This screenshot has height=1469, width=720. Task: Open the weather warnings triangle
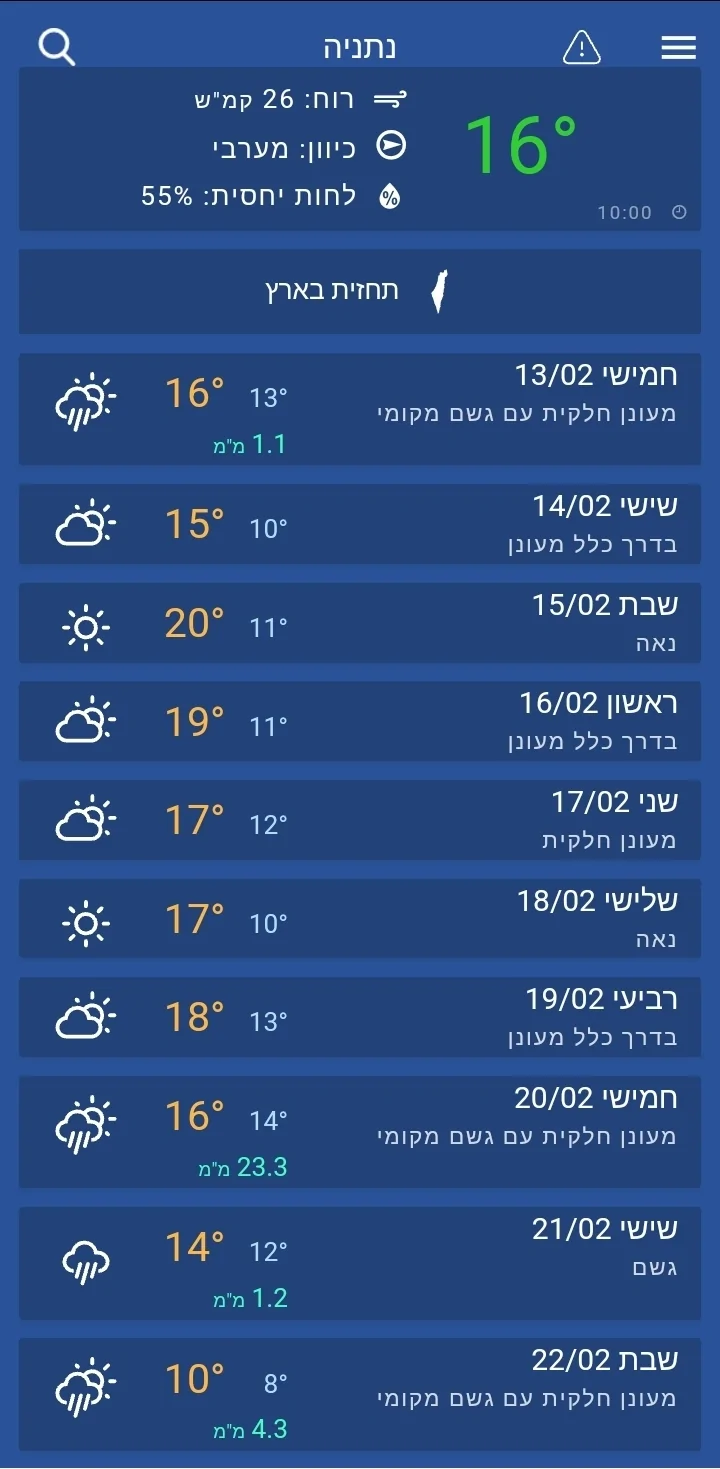pos(582,47)
